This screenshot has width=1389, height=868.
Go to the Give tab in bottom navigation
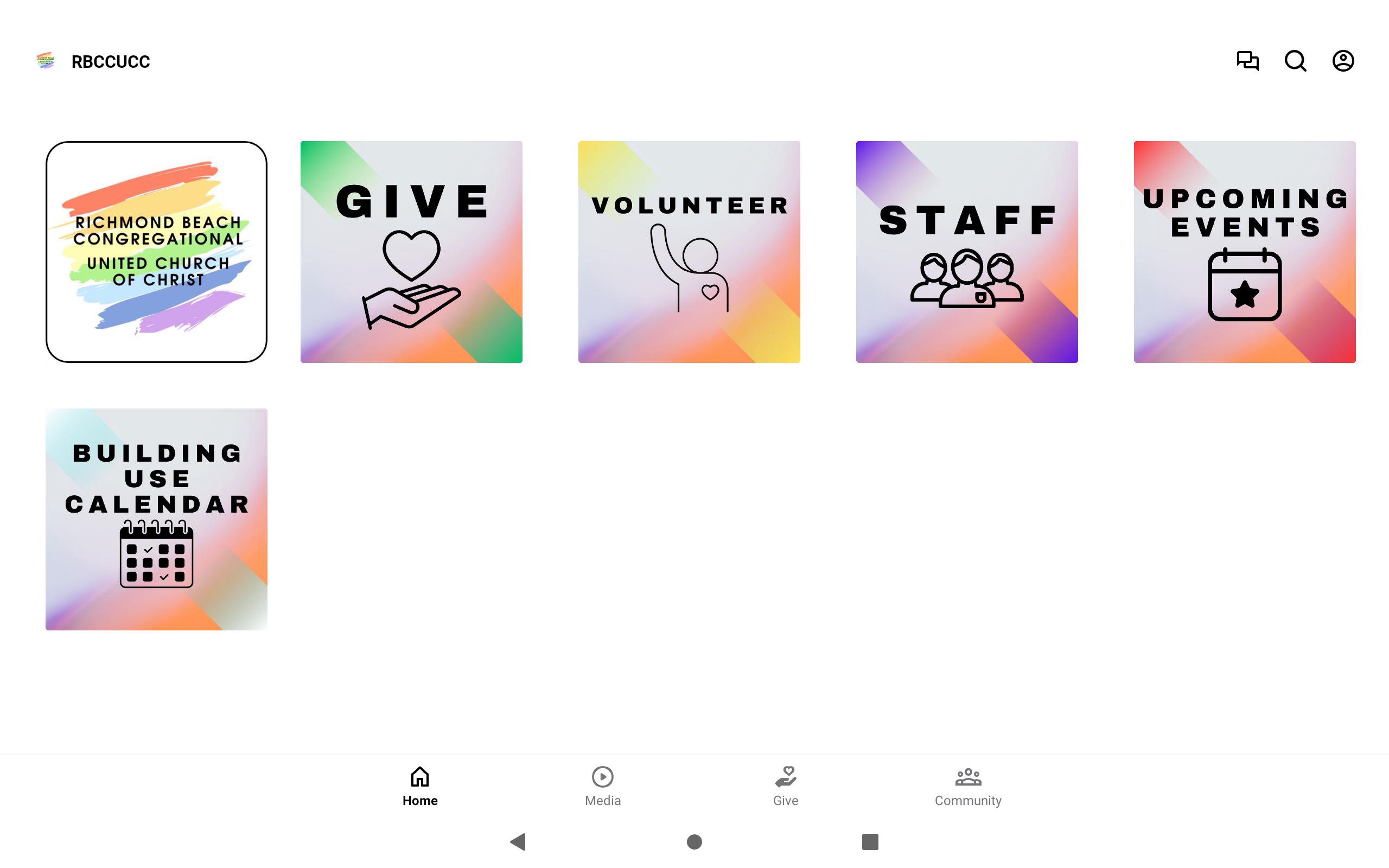[x=785, y=786]
